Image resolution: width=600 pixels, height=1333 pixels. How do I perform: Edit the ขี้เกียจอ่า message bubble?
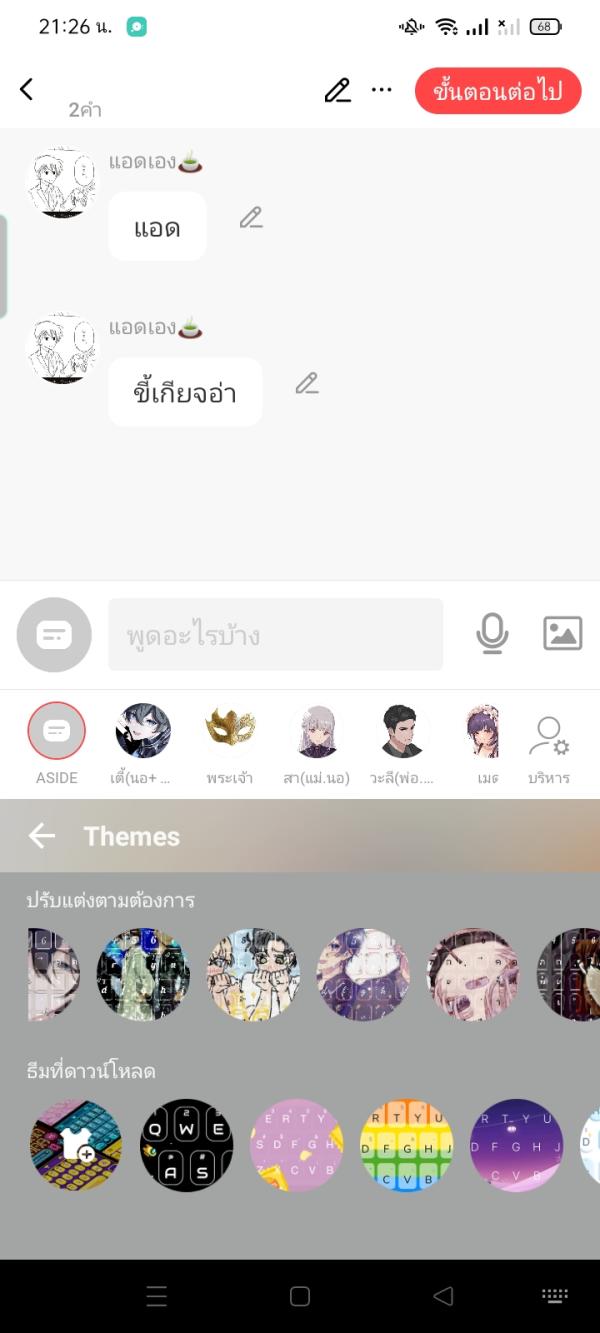(307, 383)
